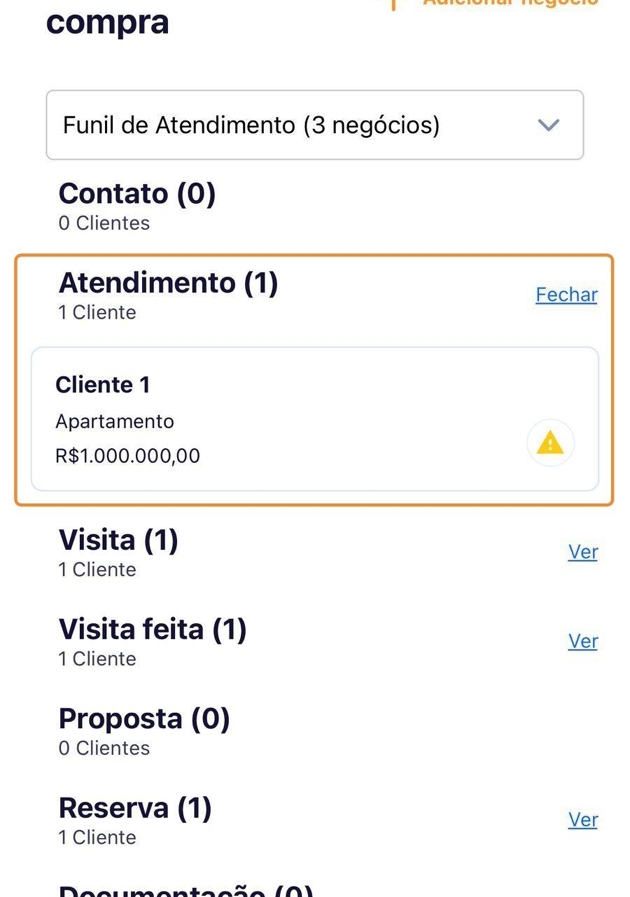Viewport: 630px width, 897px height.
Task: Show the Reserva stage client via Ver
Action: [582, 820]
